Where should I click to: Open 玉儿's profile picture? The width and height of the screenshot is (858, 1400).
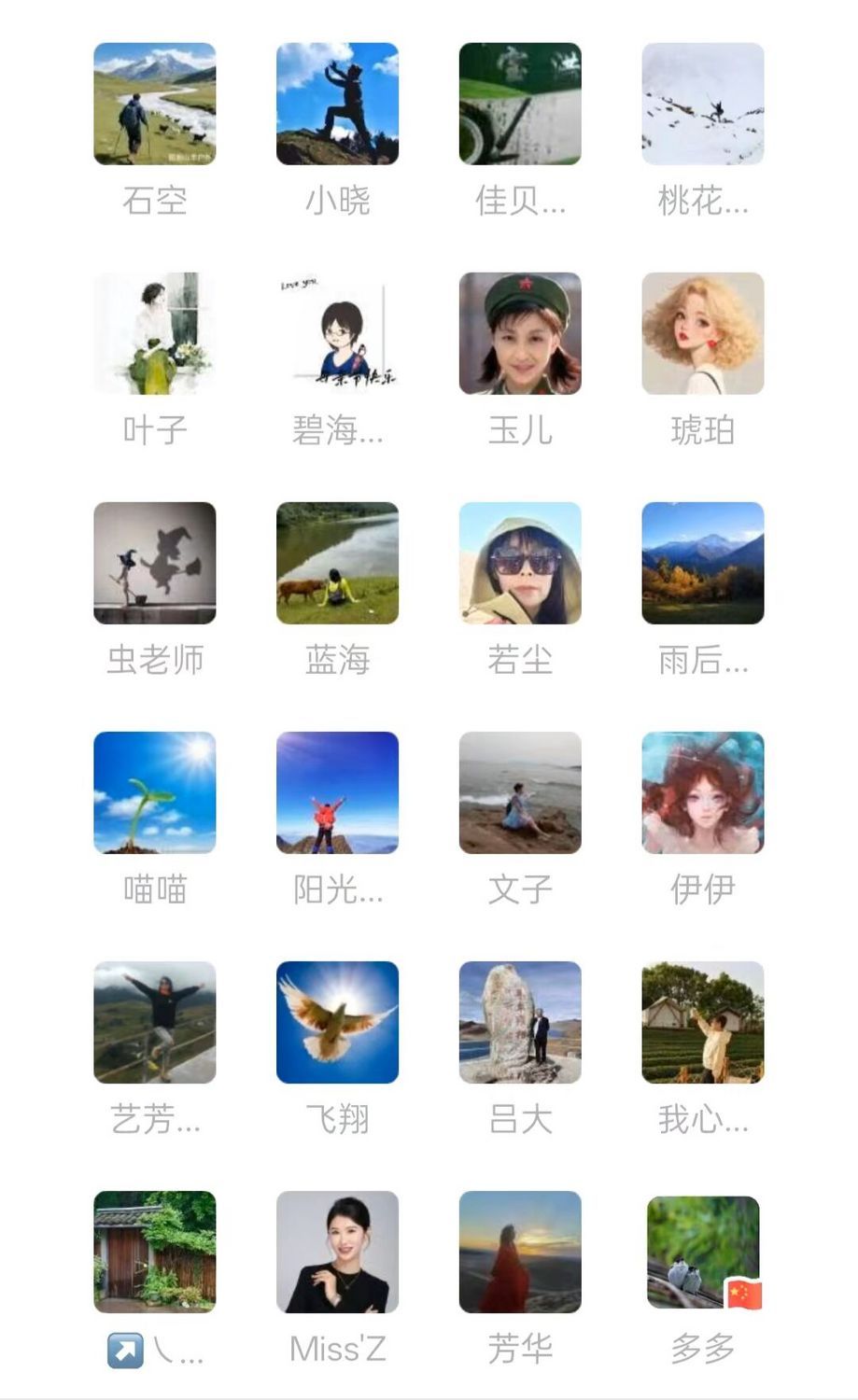(520, 333)
